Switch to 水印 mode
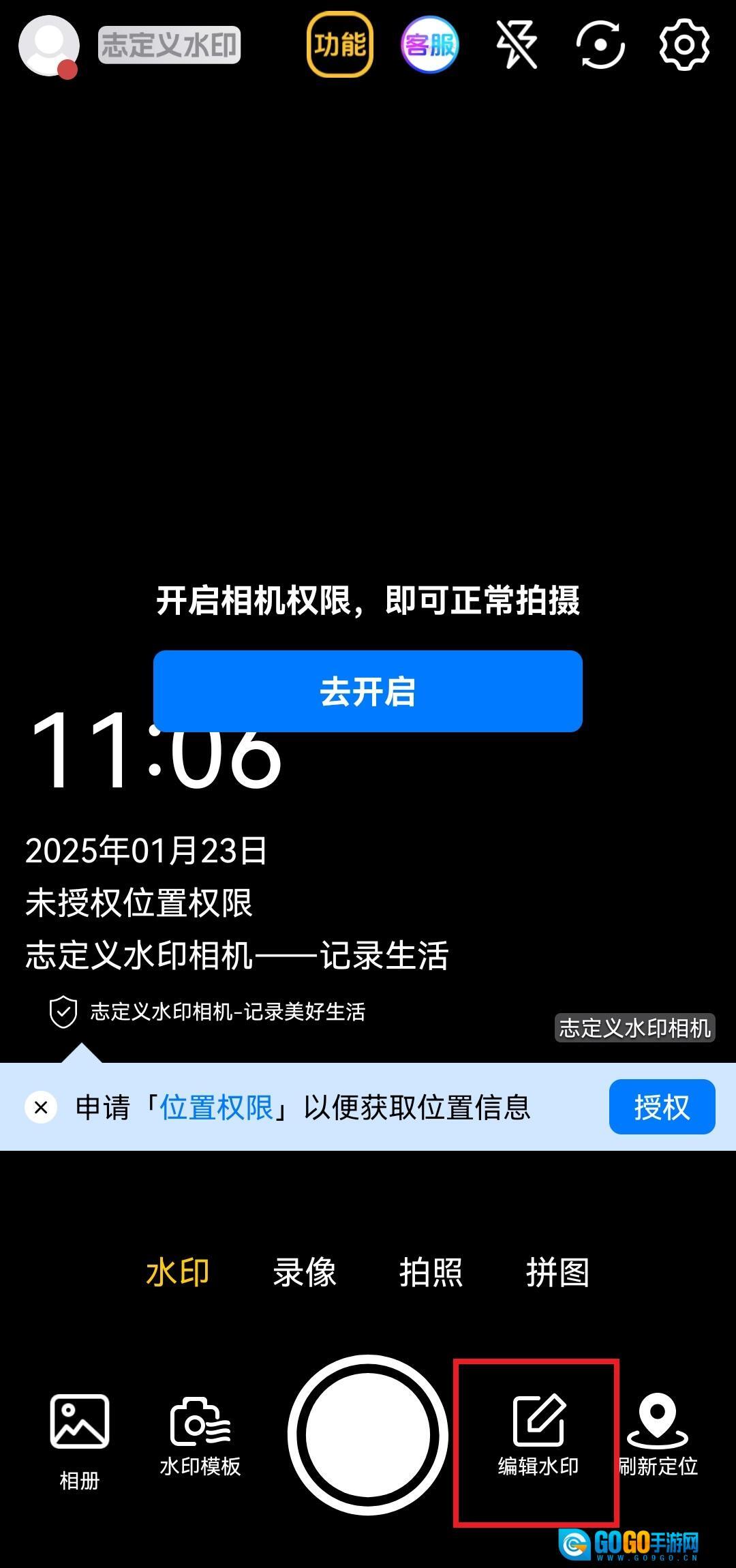This screenshot has height=1568, width=736. pos(178,1272)
